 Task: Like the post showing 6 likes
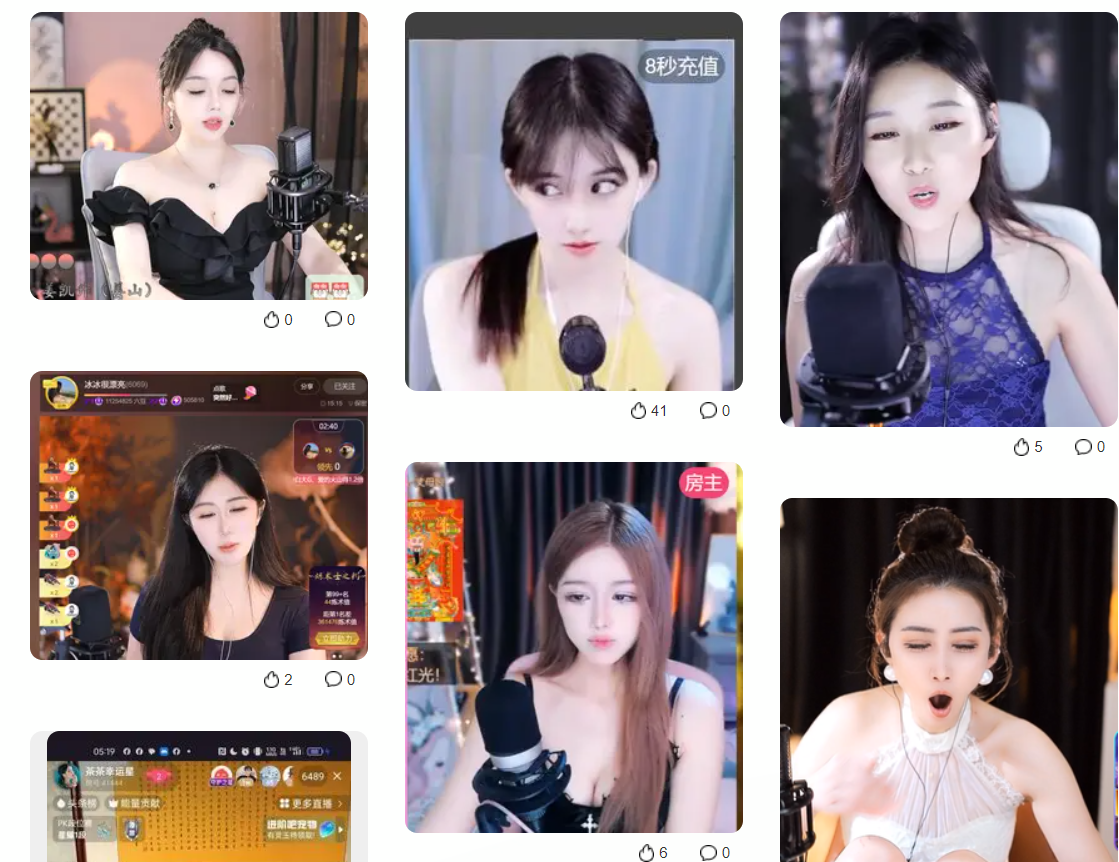pos(646,853)
